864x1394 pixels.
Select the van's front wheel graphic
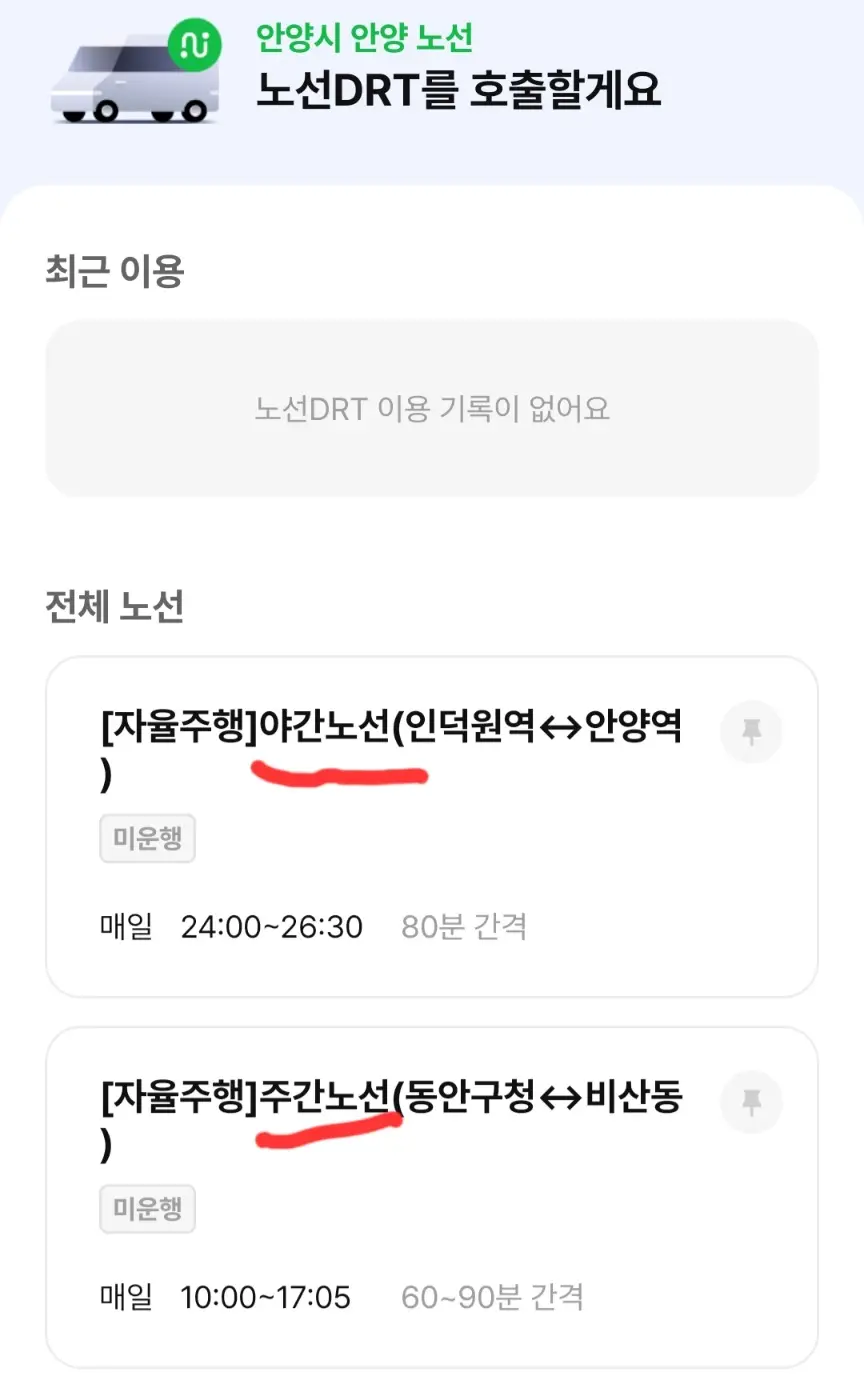[x=105, y=112]
